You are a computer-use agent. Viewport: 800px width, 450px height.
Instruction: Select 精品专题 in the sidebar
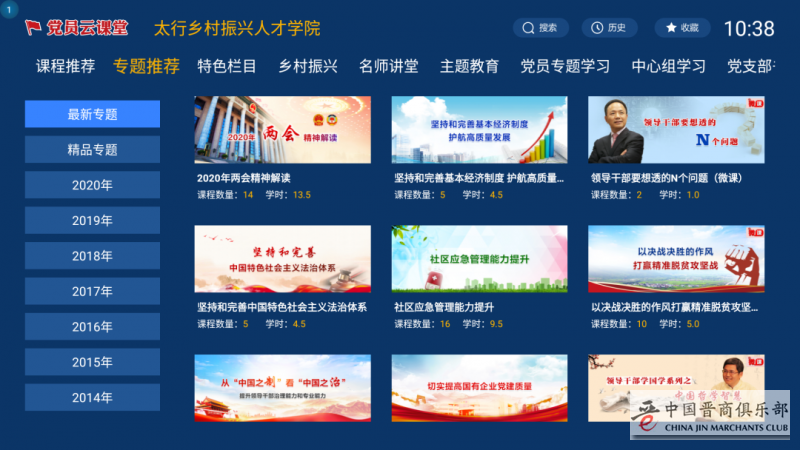[92, 150]
